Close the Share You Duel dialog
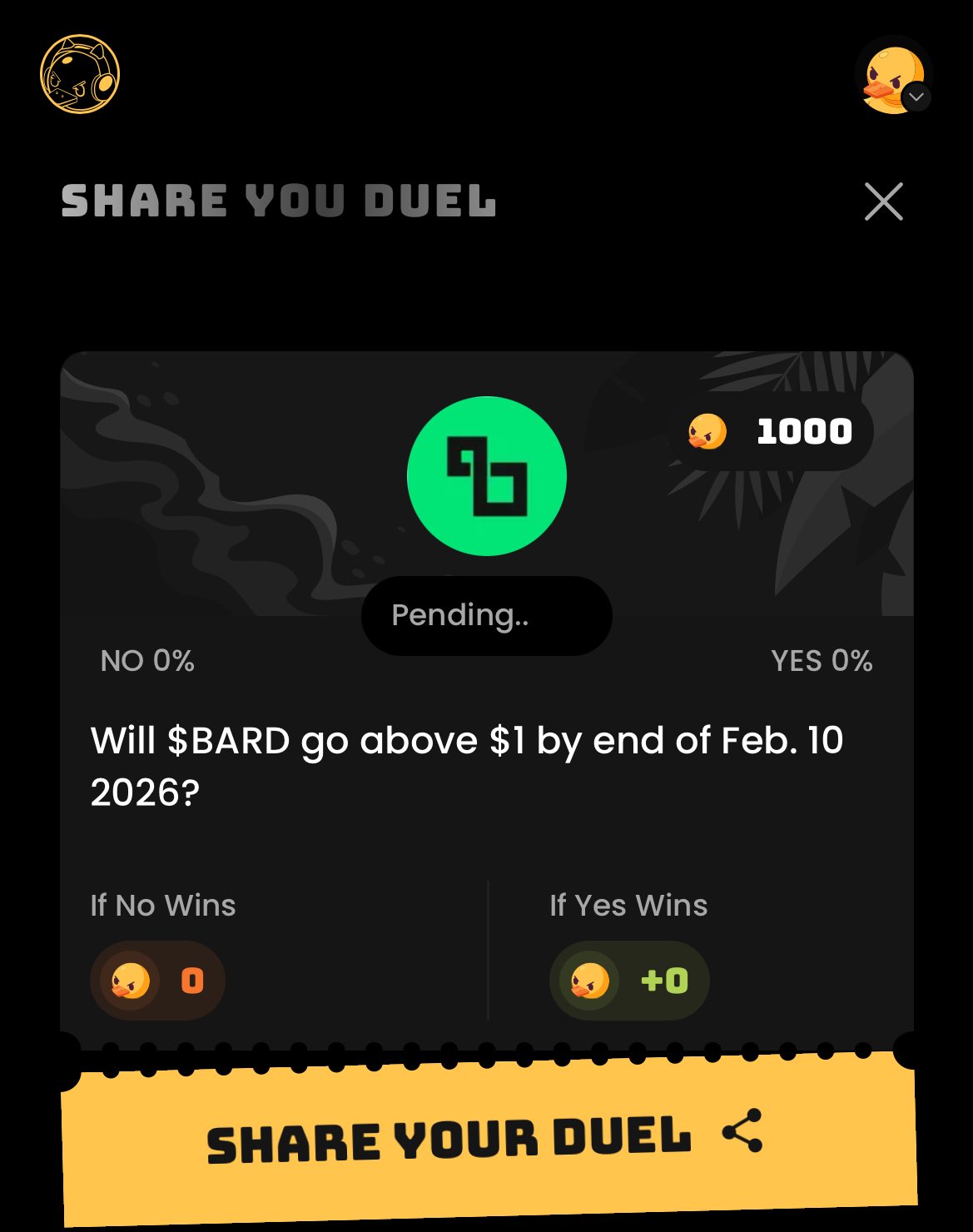The height and width of the screenshot is (1232, 973). click(883, 201)
